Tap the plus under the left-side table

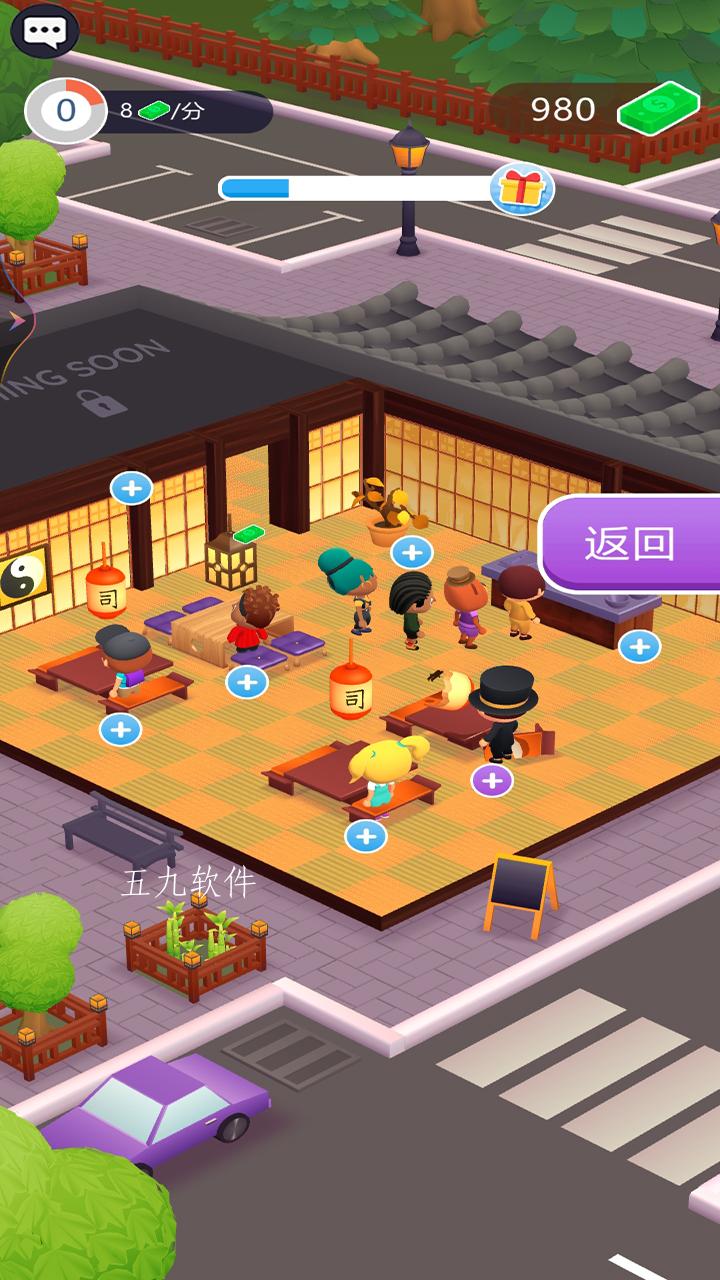[120, 729]
